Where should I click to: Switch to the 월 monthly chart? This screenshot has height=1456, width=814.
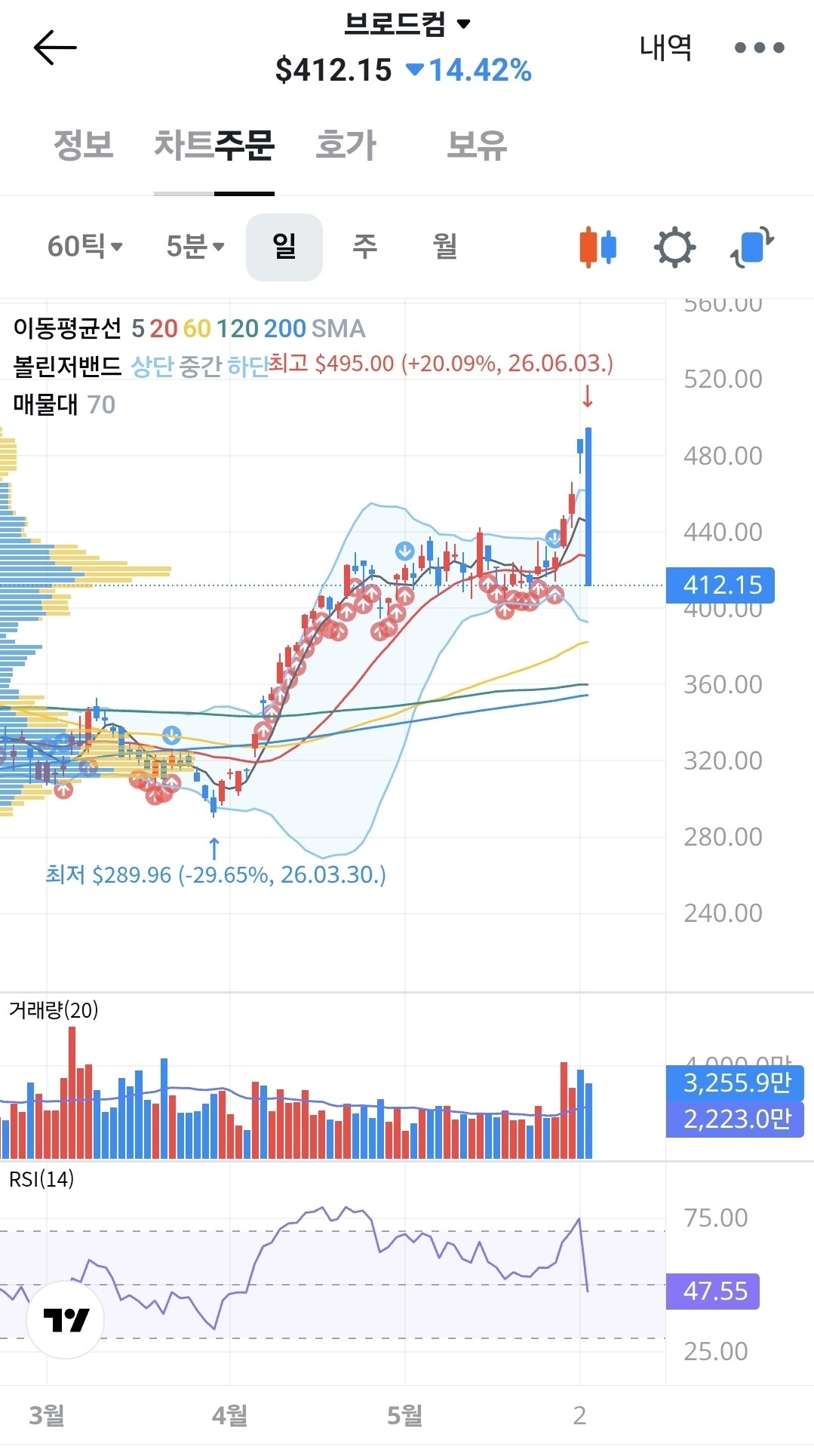[x=445, y=247]
